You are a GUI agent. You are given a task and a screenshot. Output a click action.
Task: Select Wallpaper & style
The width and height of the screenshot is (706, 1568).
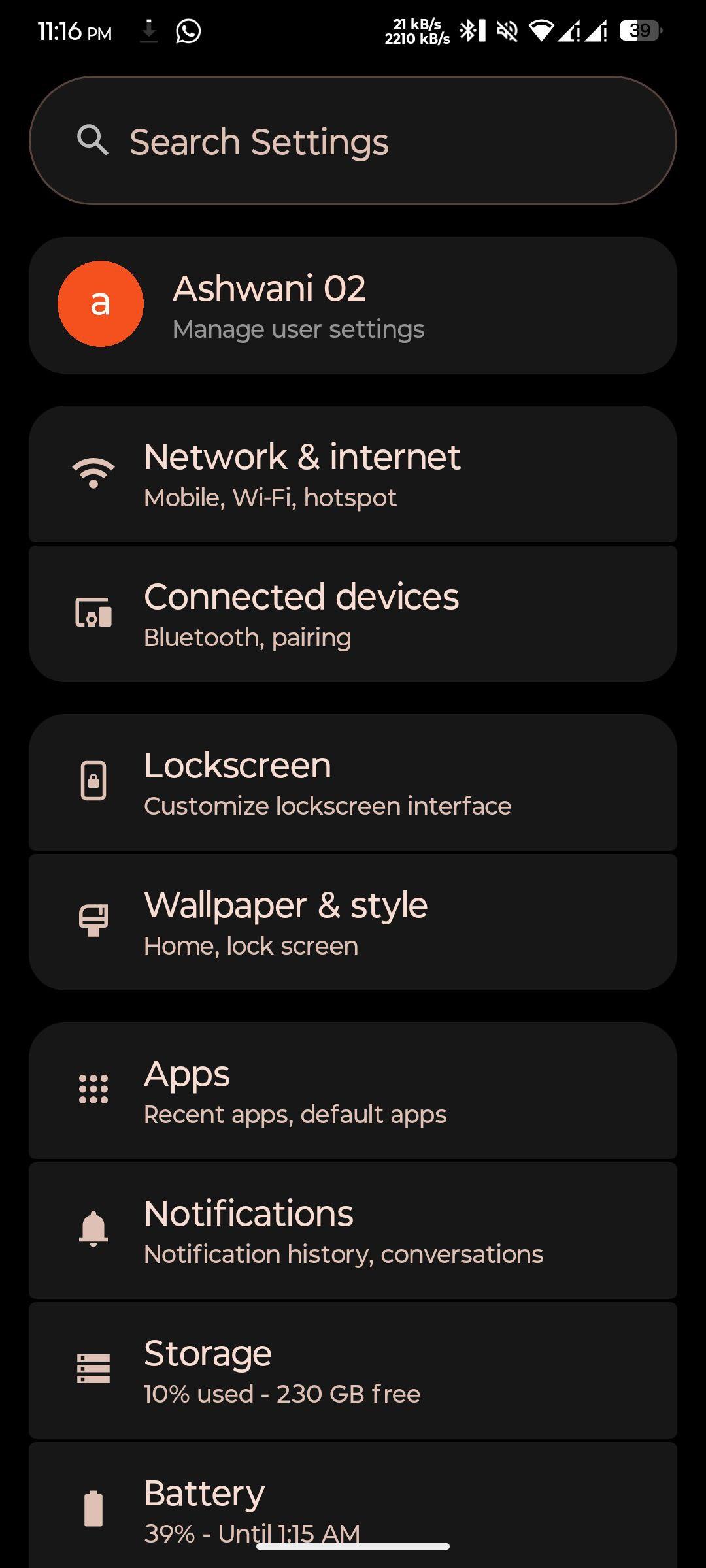tap(353, 923)
